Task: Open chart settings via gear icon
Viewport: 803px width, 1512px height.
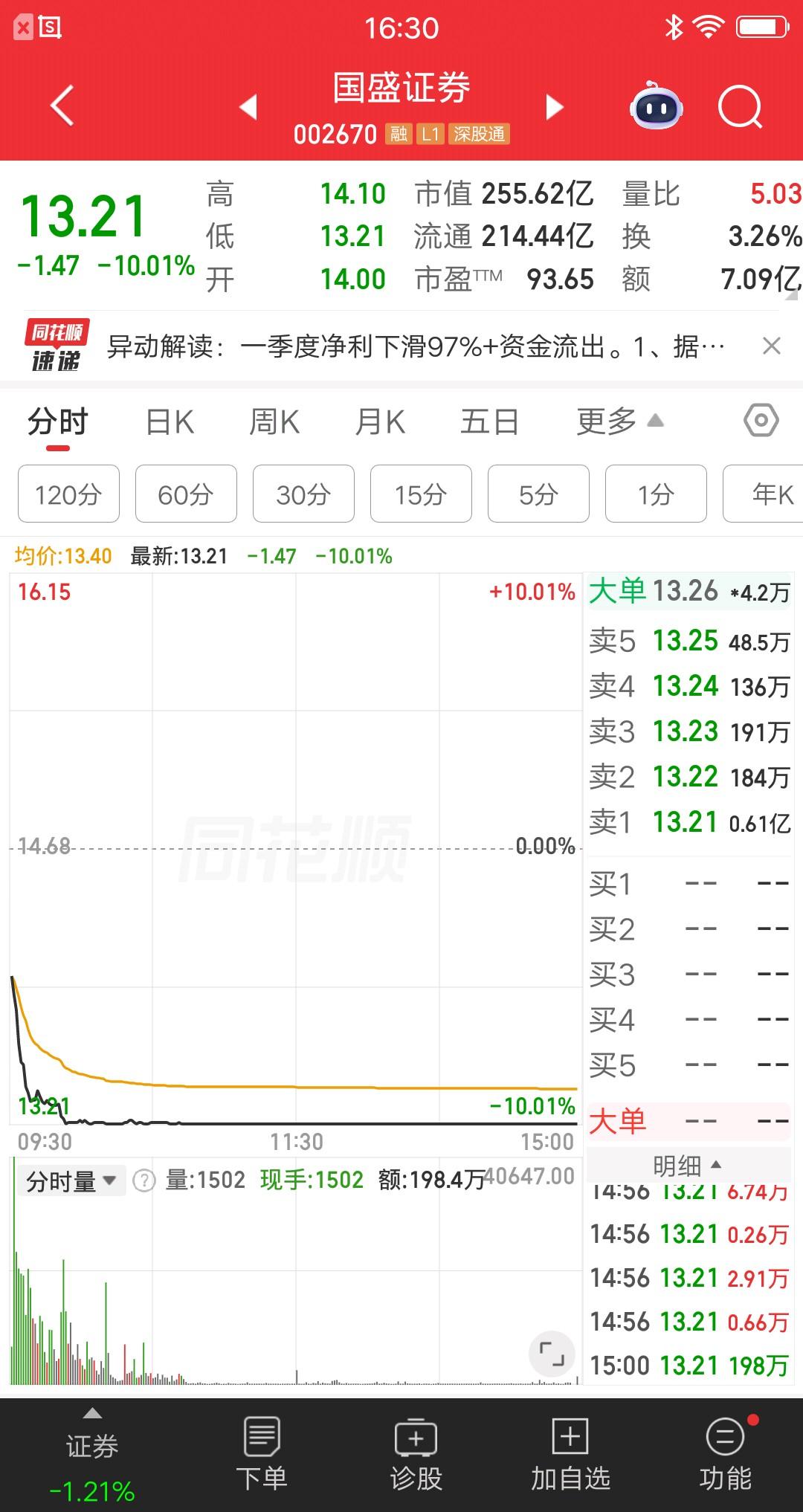Action: click(x=760, y=421)
